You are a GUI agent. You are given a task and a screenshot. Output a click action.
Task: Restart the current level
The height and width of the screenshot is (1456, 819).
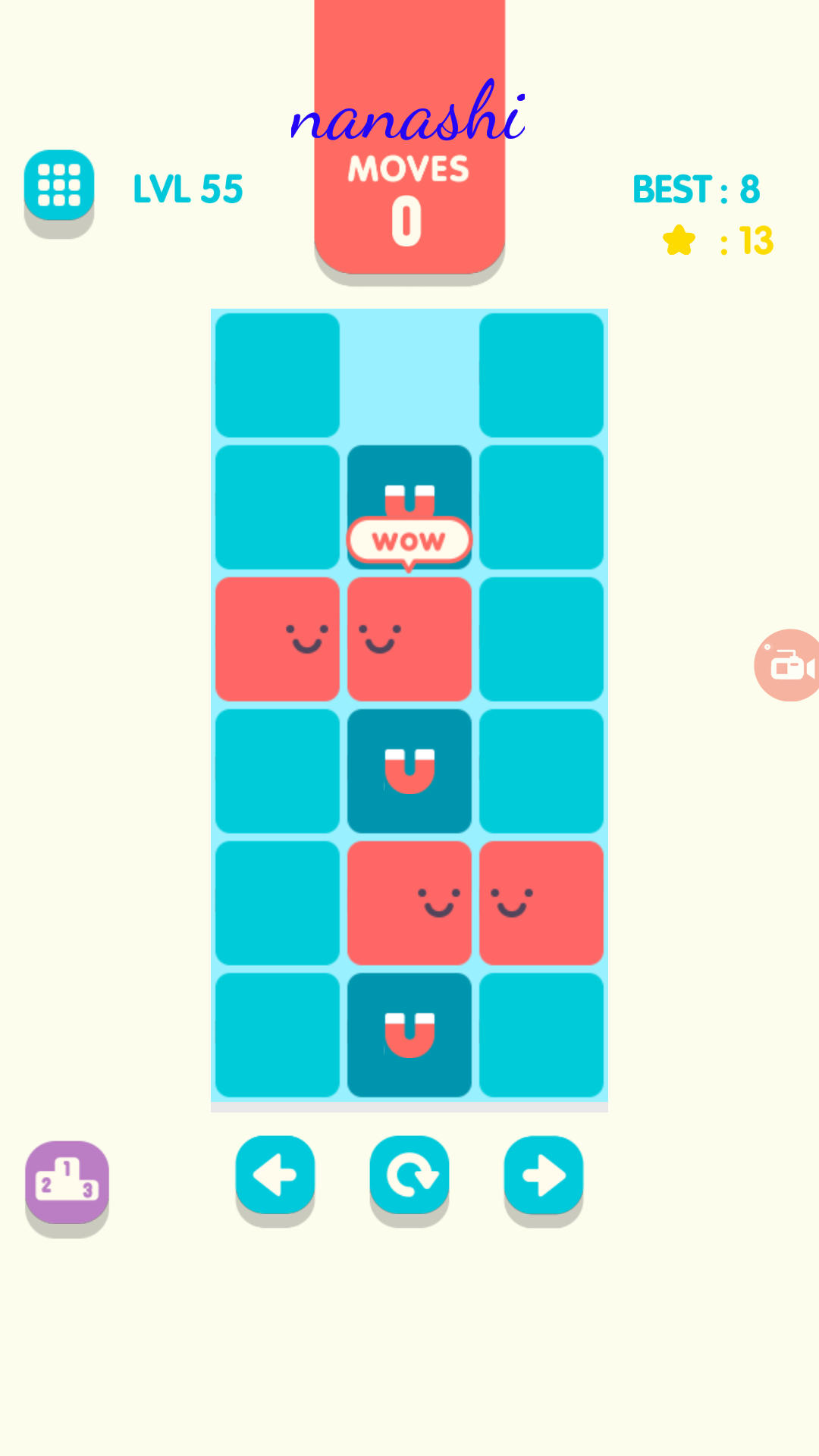click(x=409, y=1175)
